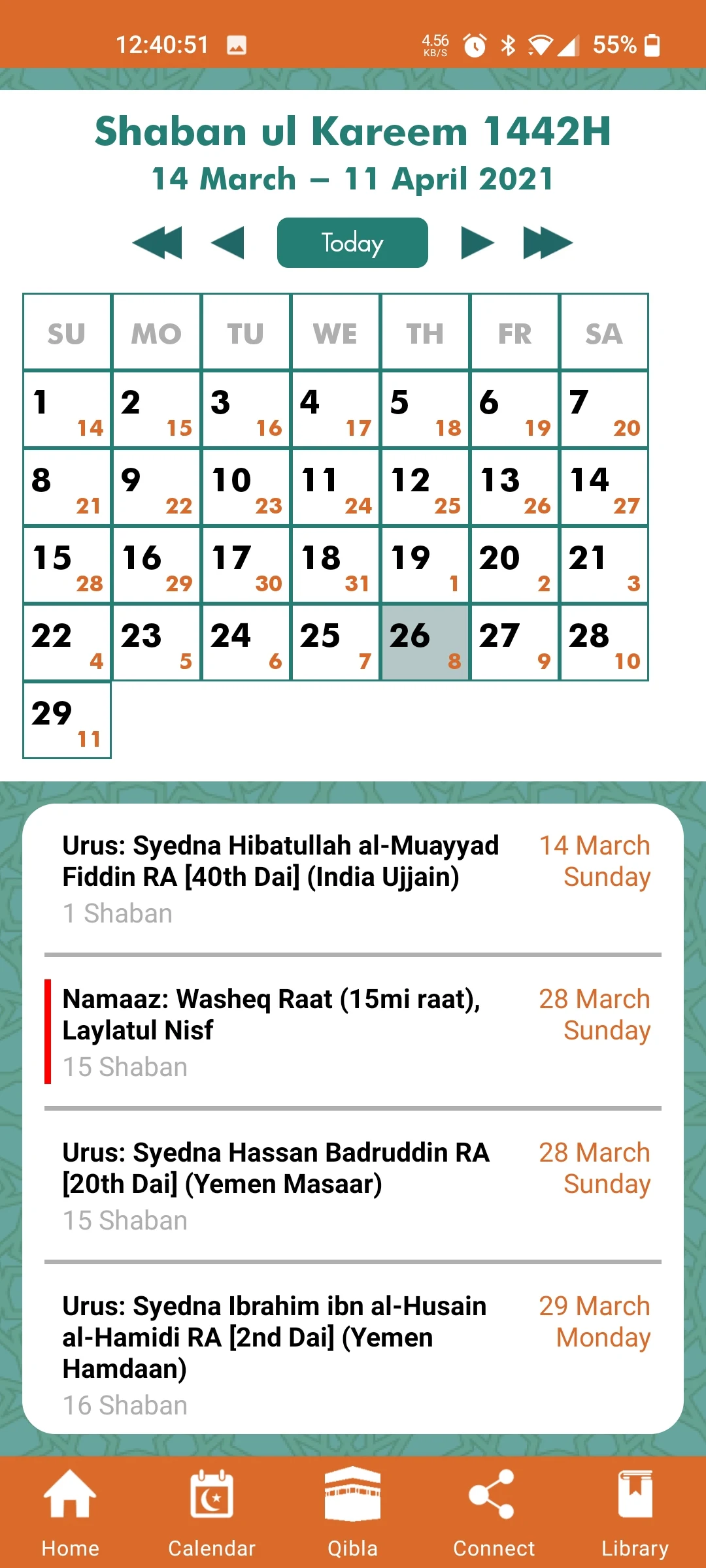The image size is (706, 1568).
Task: Open Namaaz Washeq Raat event
Action: point(353,1032)
